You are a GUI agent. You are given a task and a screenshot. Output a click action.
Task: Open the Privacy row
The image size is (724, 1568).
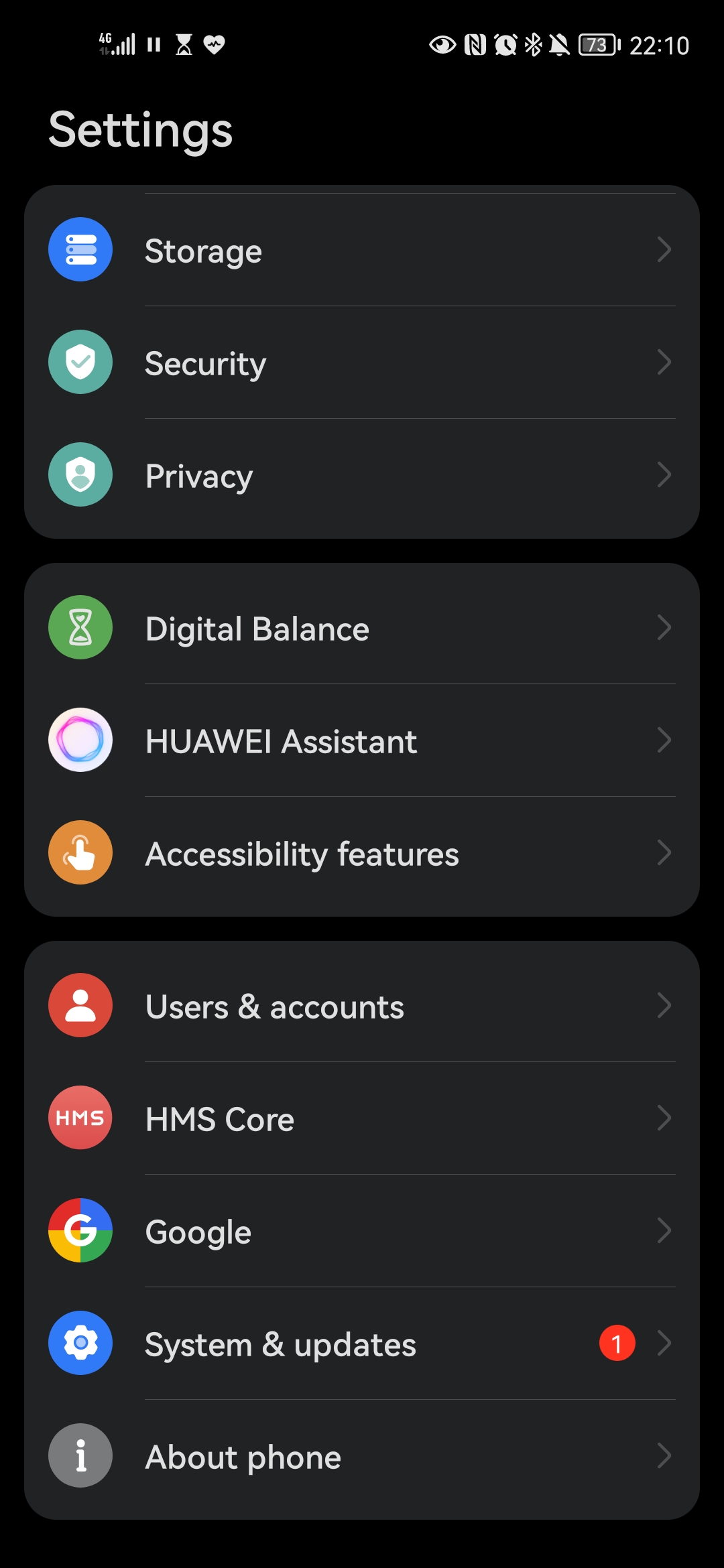(x=362, y=476)
